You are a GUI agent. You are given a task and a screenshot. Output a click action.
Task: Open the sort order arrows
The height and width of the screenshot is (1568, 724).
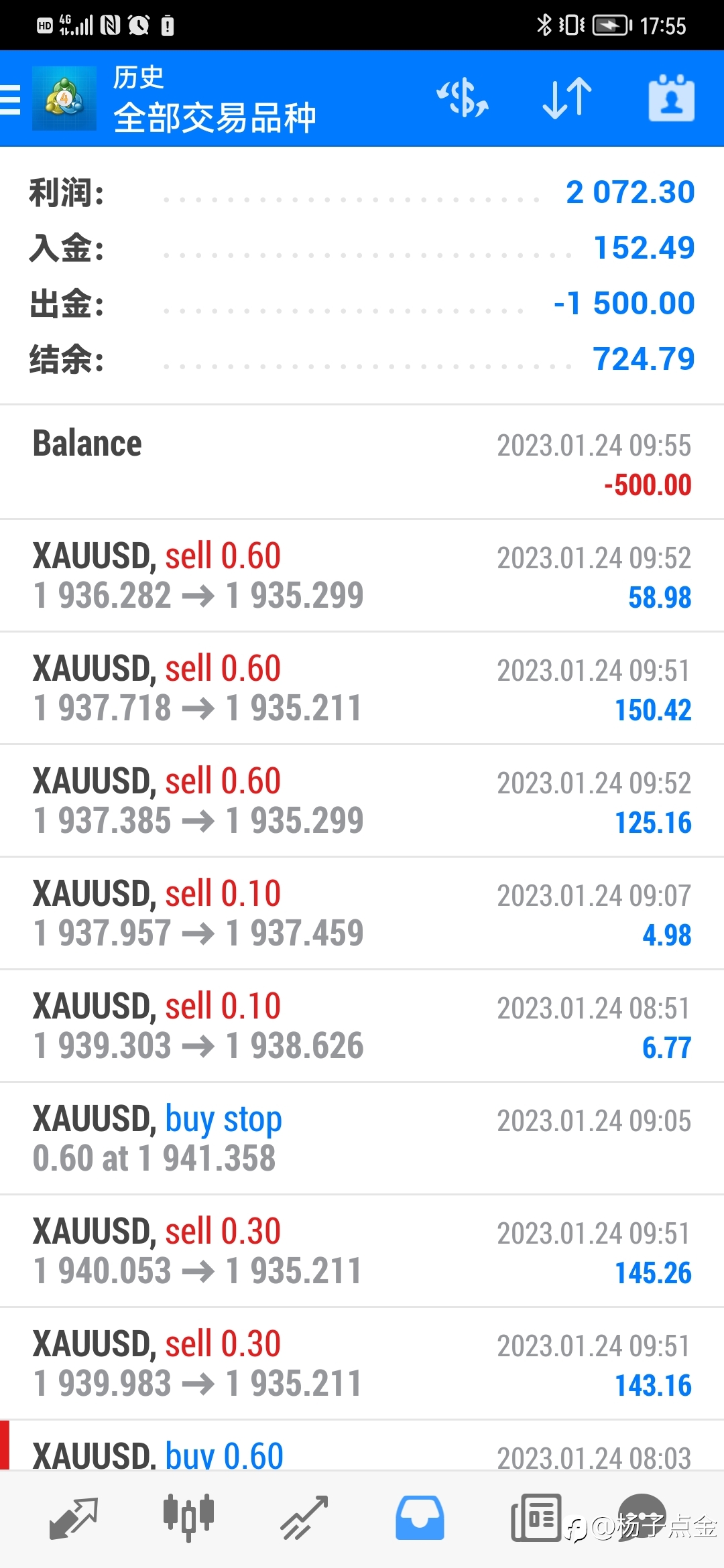567,99
